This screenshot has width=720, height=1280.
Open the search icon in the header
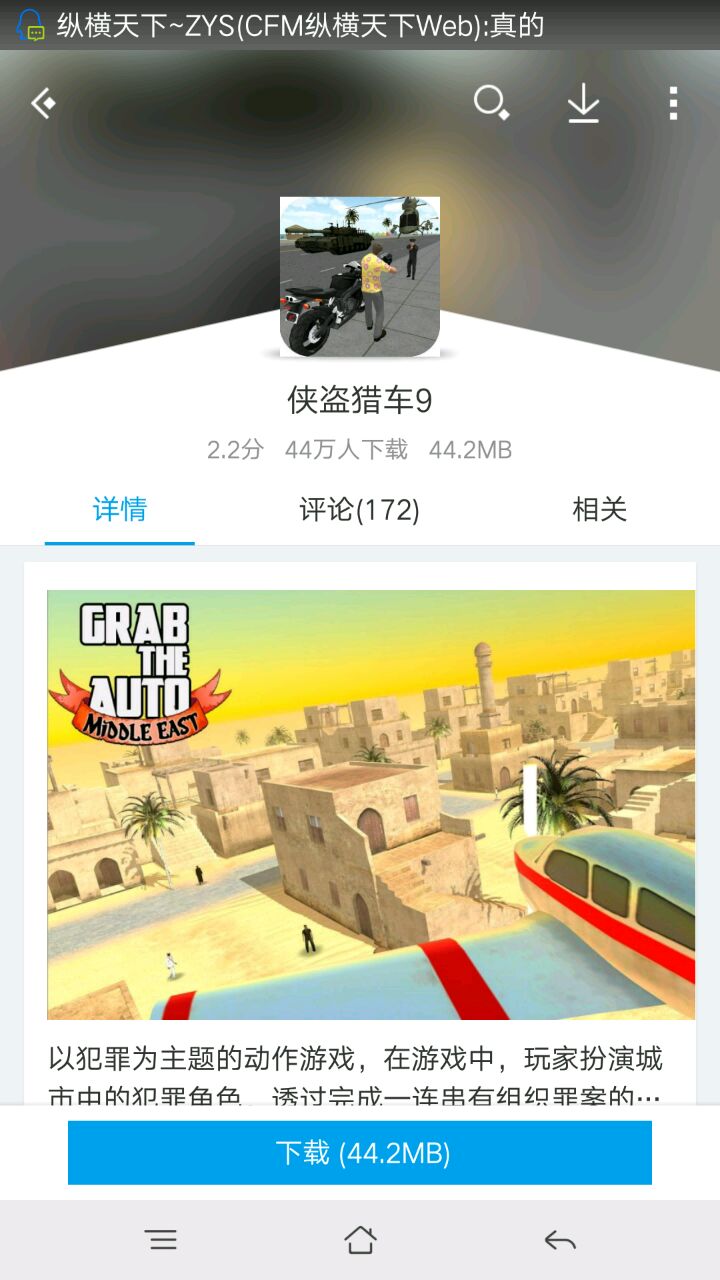pyautogui.click(x=490, y=103)
